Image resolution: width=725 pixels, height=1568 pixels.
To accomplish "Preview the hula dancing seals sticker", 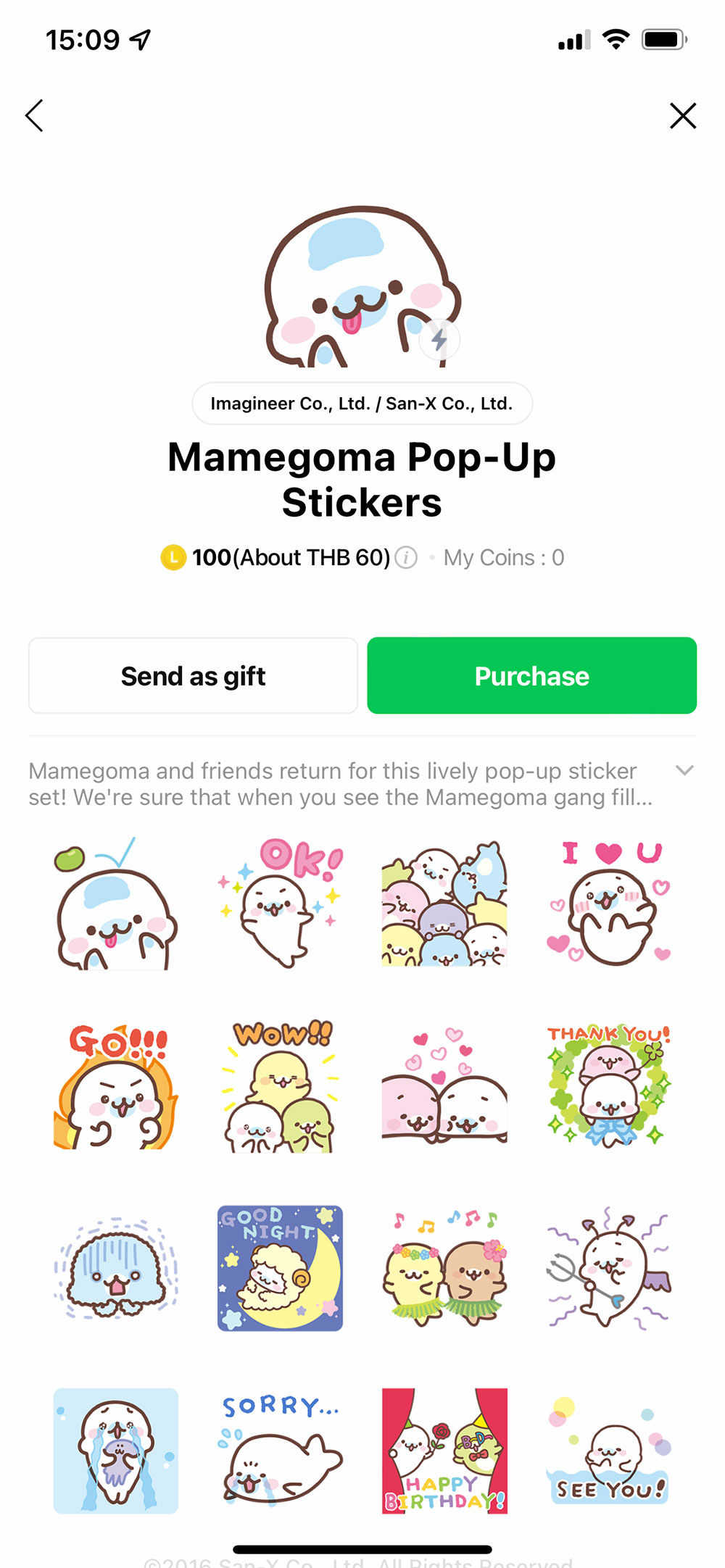I will pyautogui.click(x=444, y=1268).
